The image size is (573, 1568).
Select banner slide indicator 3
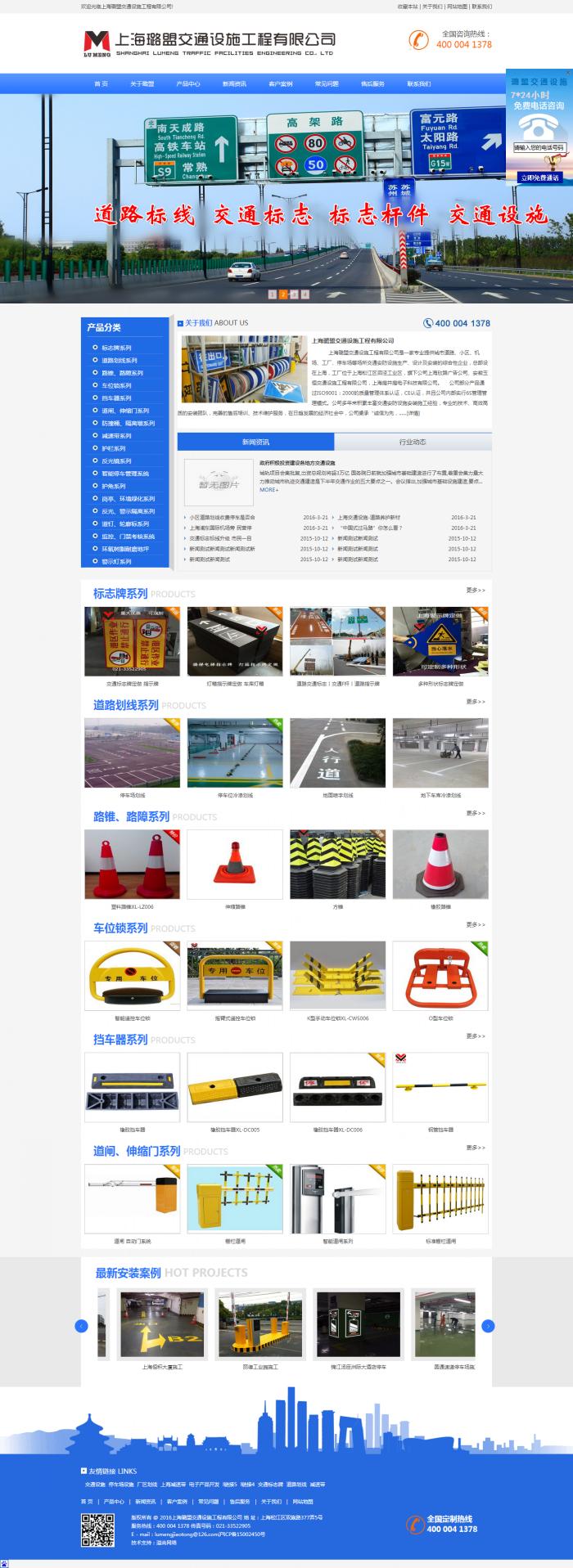tap(294, 294)
